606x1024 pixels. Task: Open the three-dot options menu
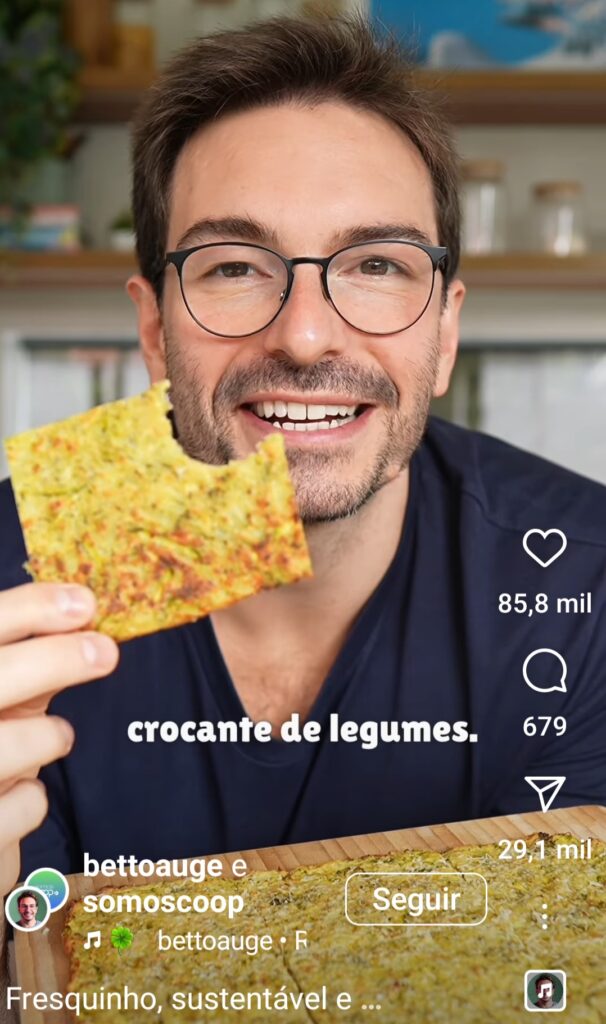pyautogui.click(x=545, y=916)
